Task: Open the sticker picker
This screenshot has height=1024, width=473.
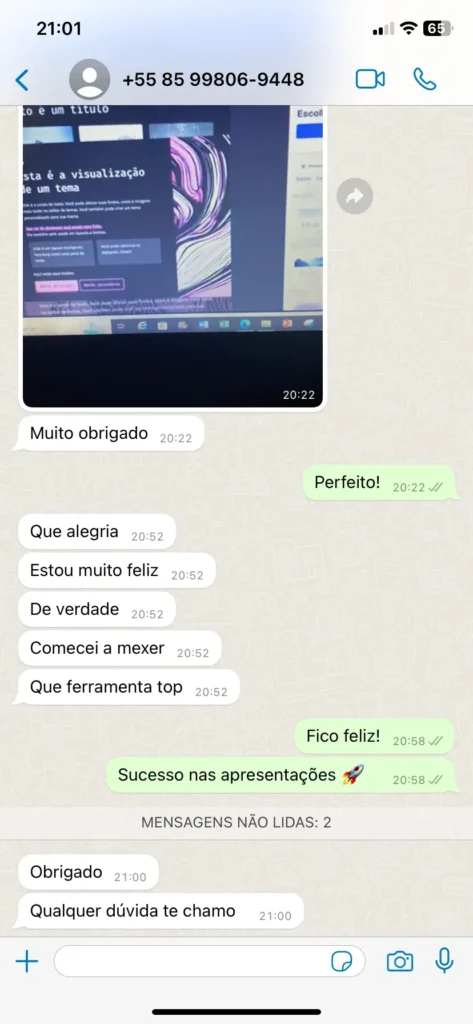Action: (x=342, y=961)
